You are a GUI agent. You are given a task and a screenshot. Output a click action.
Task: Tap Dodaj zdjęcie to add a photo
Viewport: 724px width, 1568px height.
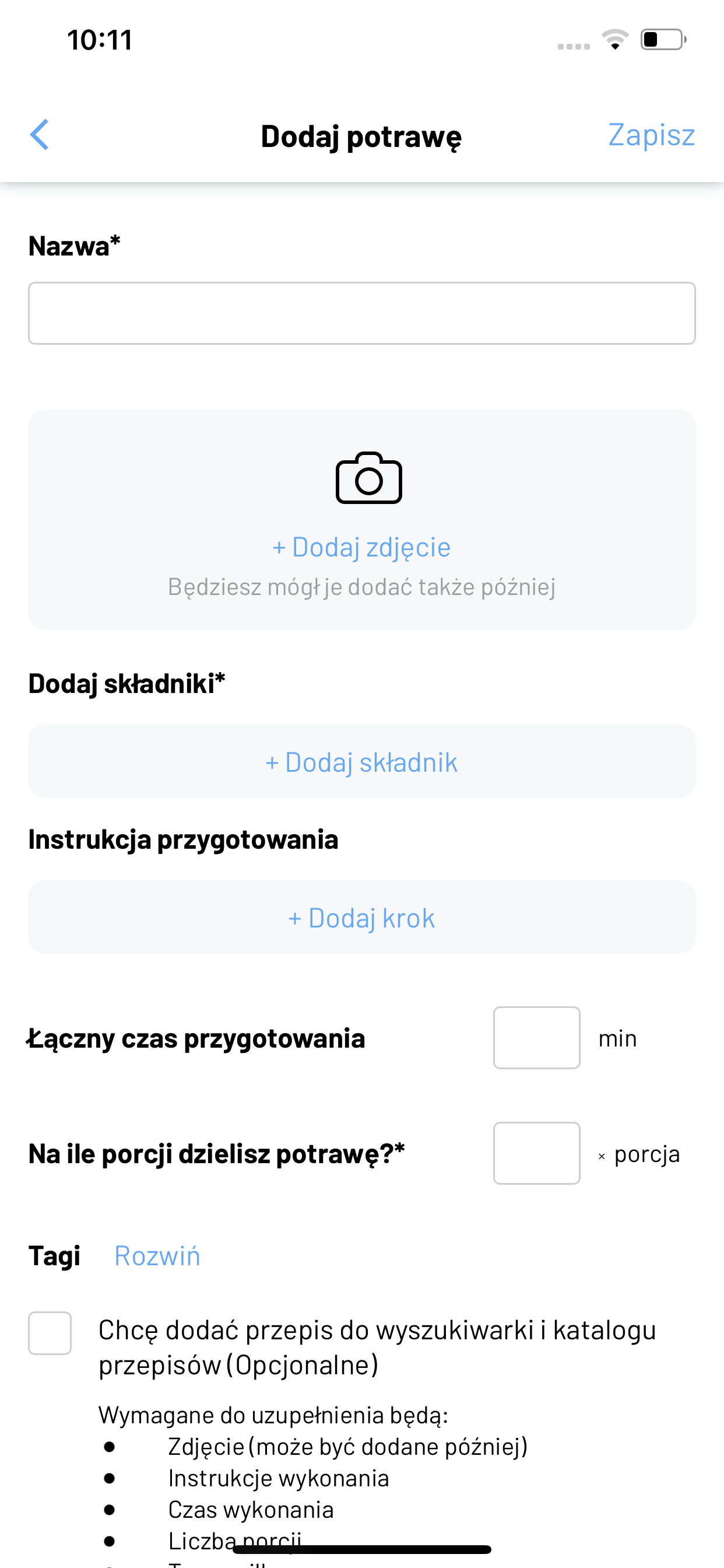(x=361, y=547)
